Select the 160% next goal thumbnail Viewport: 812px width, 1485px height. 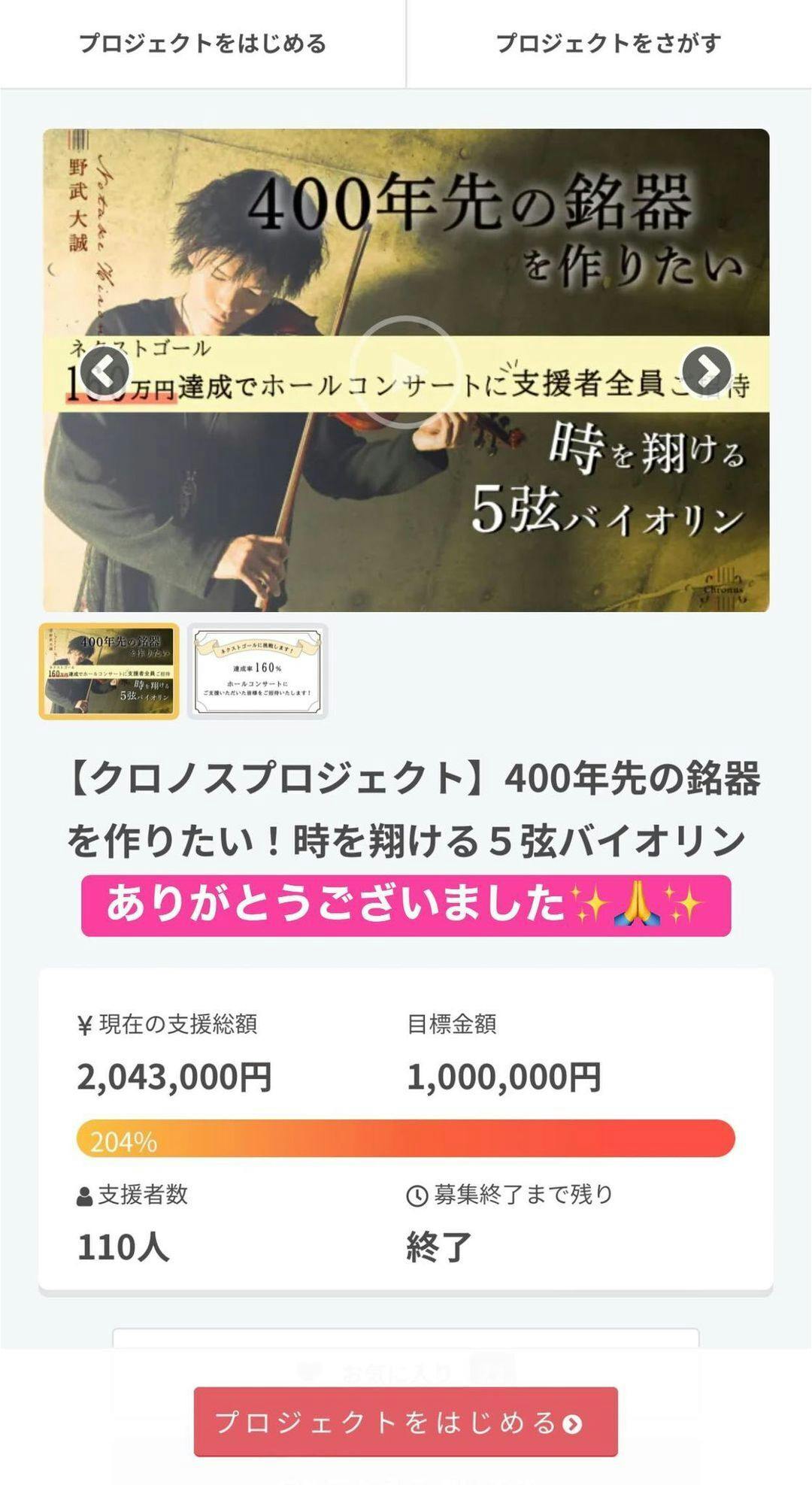click(x=257, y=671)
